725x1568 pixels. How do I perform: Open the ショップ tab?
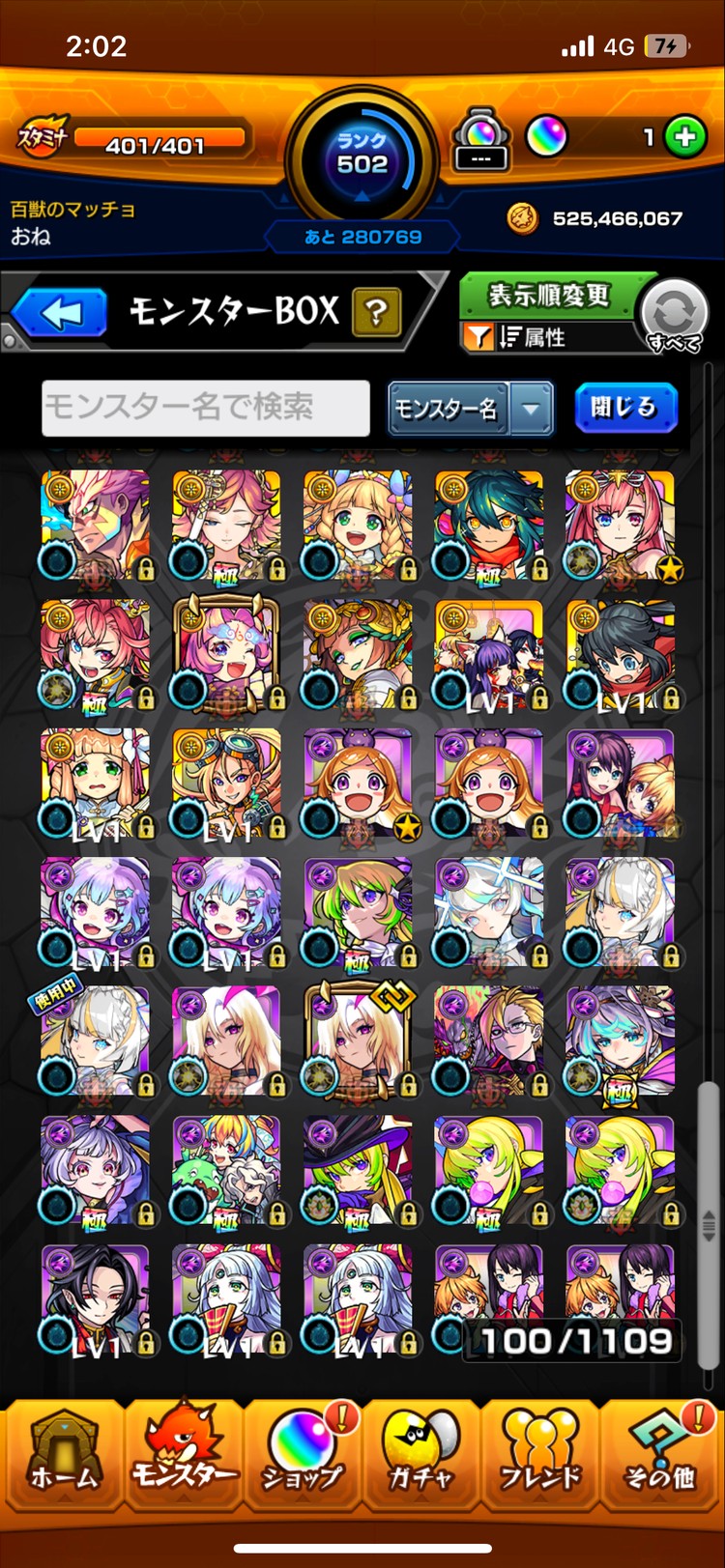pos(302,1455)
